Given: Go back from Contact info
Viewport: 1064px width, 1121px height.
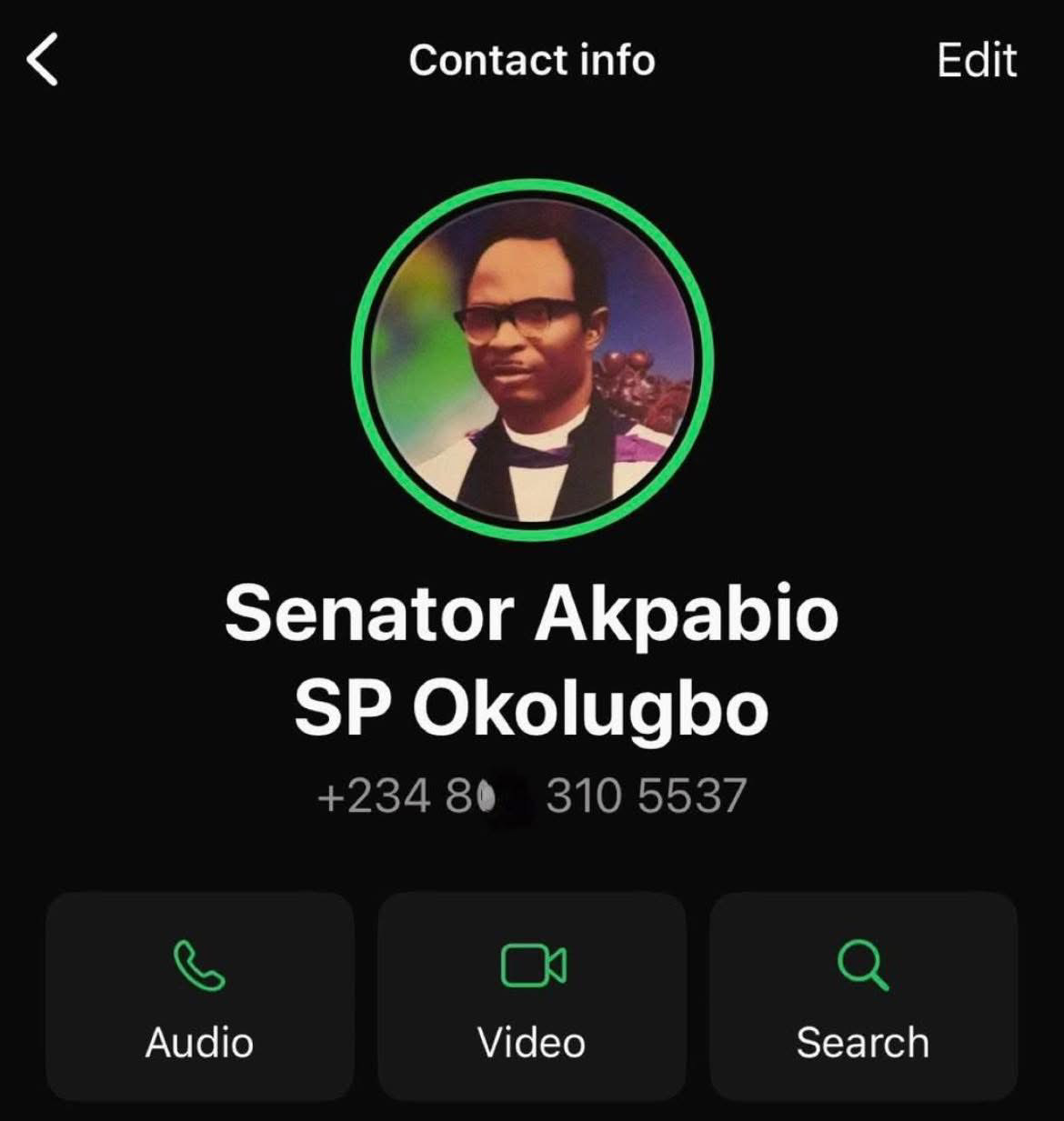Looking at the screenshot, I should coord(43,60).
